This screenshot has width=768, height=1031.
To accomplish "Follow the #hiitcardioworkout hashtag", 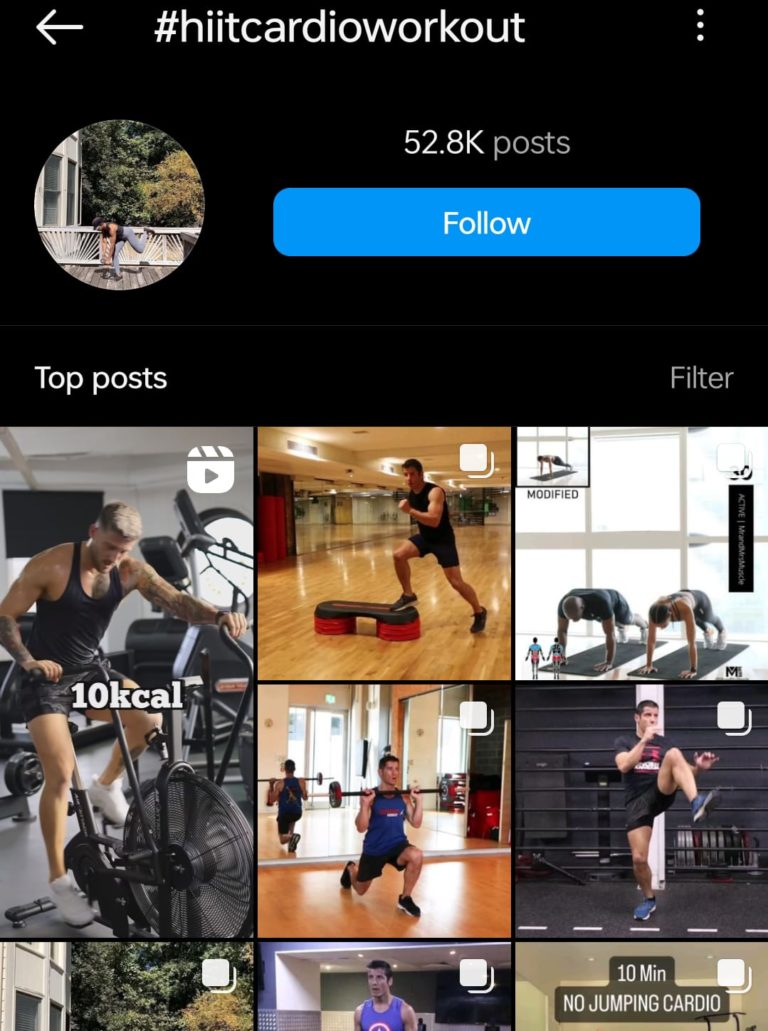I will 486,223.
